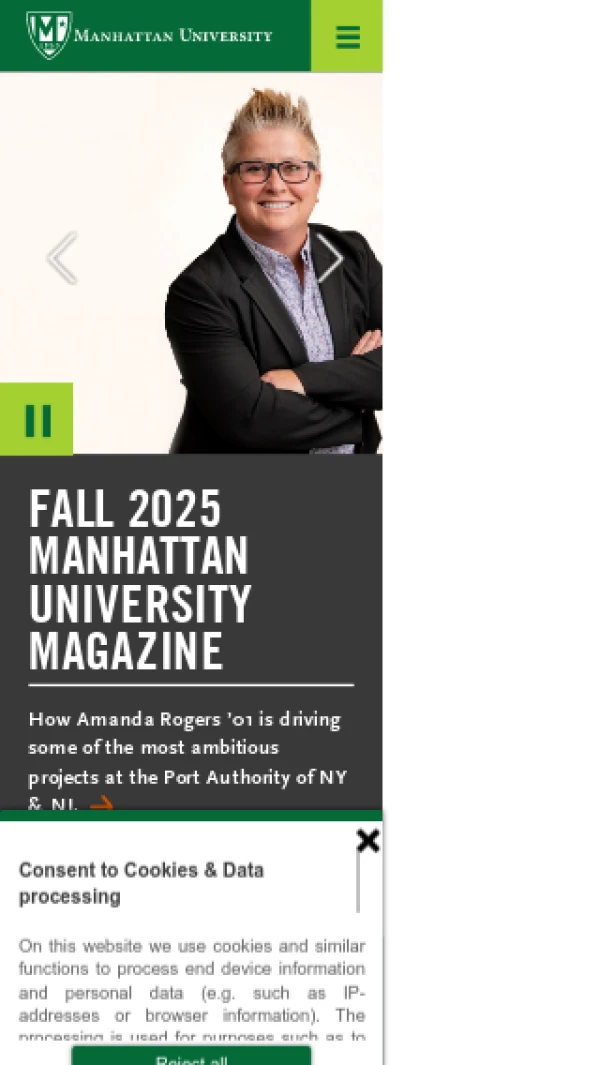Close the cookie consent dialog
600x1065 pixels.
(x=367, y=841)
